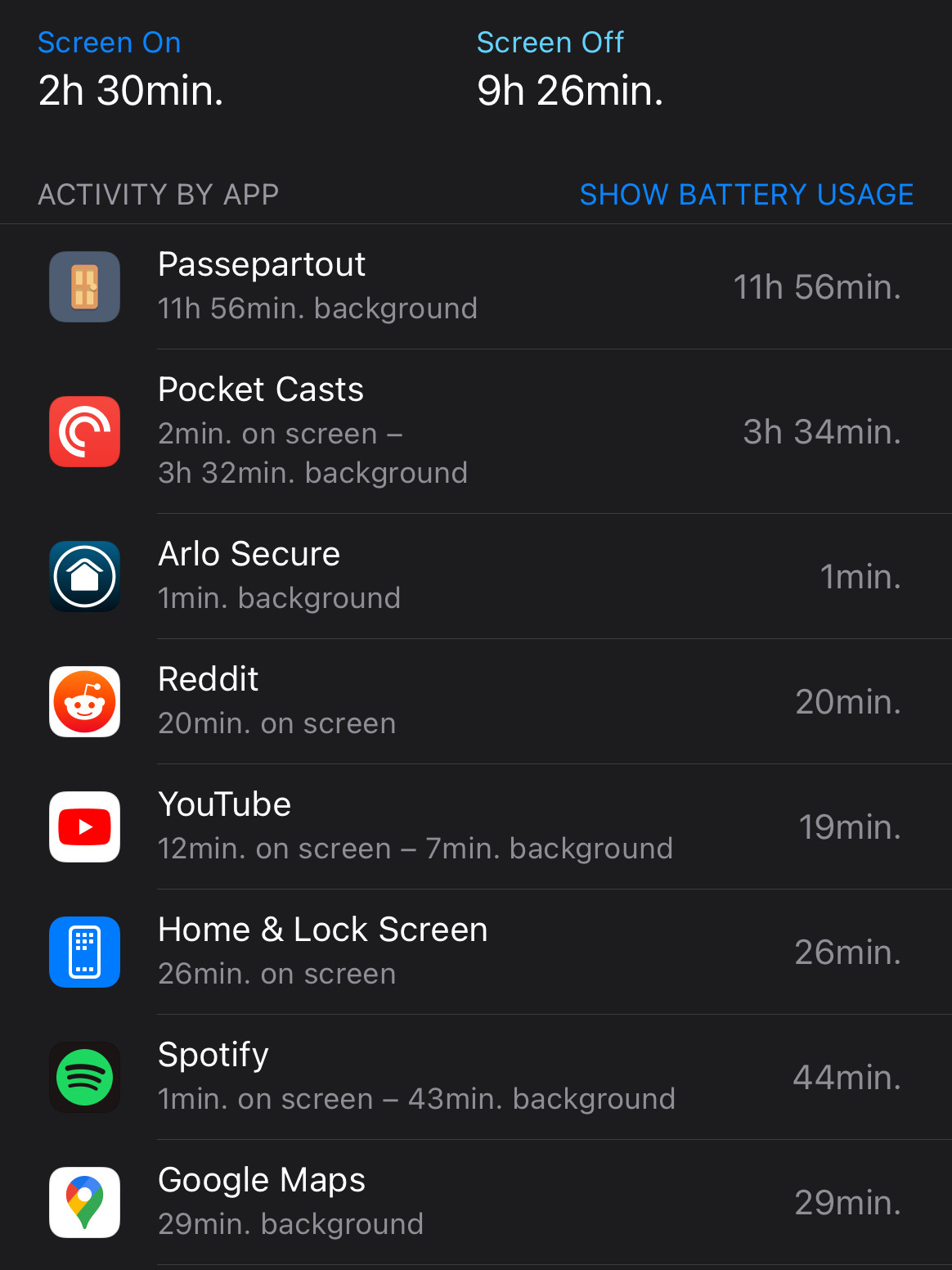Image resolution: width=952 pixels, height=1270 pixels.
Task: Select the Pocket Casts row
Action: click(x=476, y=432)
